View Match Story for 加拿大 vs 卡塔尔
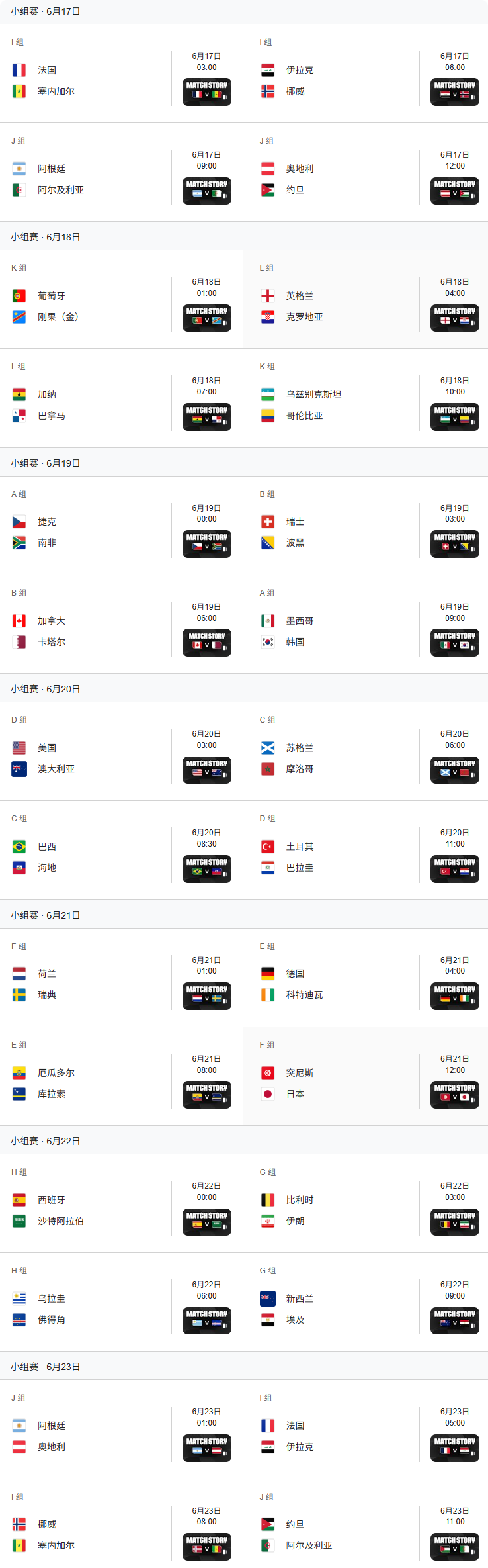488x1568 pixels. [x=206, y=643]
